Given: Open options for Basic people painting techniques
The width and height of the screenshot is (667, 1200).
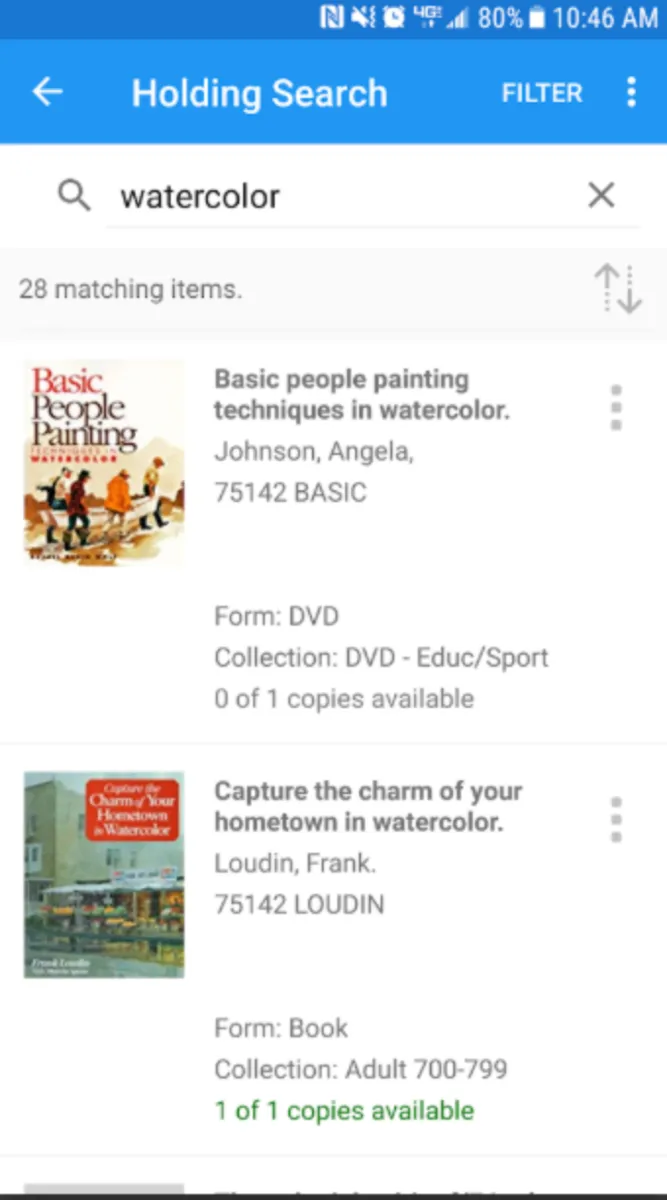Looking at the screenshot, I should click(x=616, y=408).
